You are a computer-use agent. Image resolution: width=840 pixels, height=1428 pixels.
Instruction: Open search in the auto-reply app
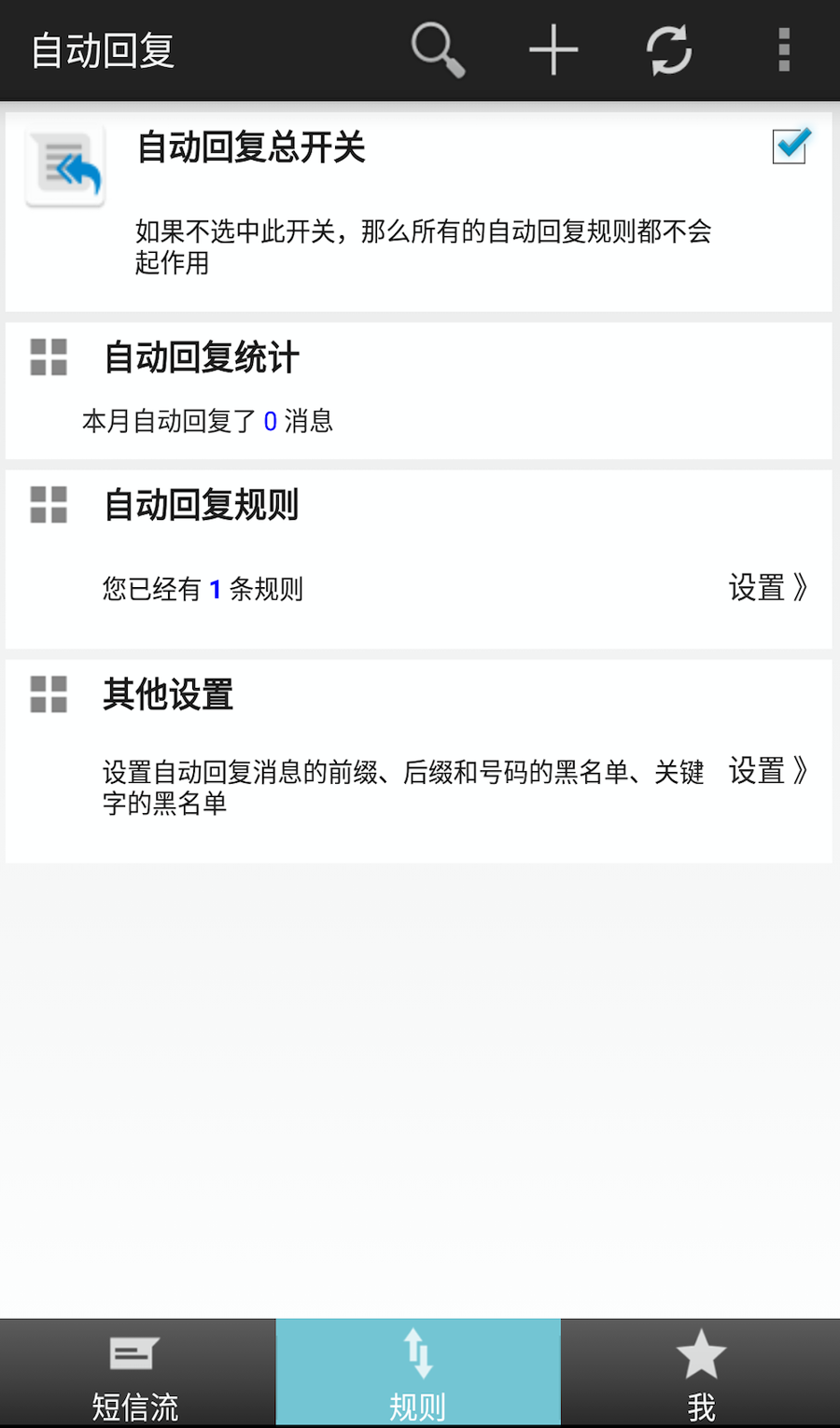[439, 49]
